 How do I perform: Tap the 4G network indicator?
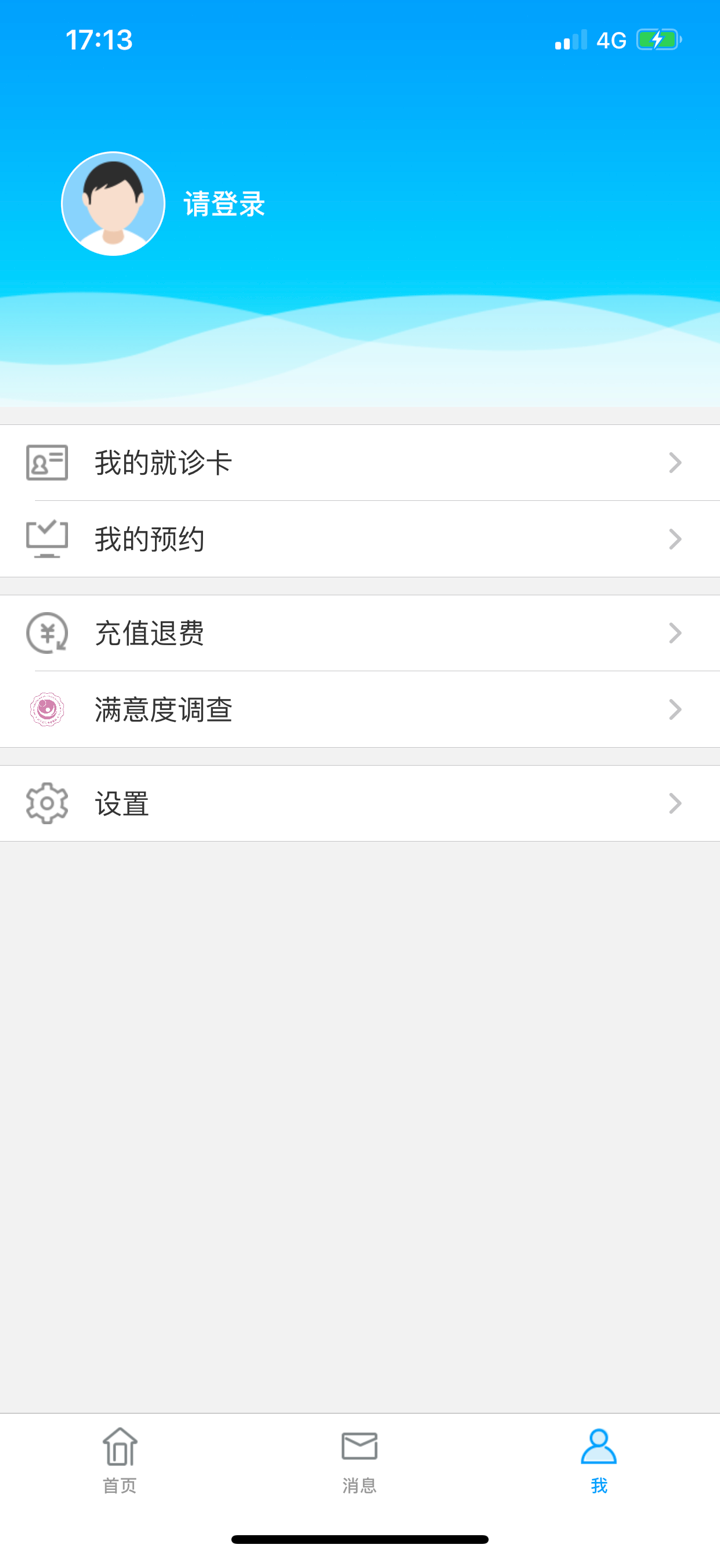pyautogui.click(x=611, y=39)
